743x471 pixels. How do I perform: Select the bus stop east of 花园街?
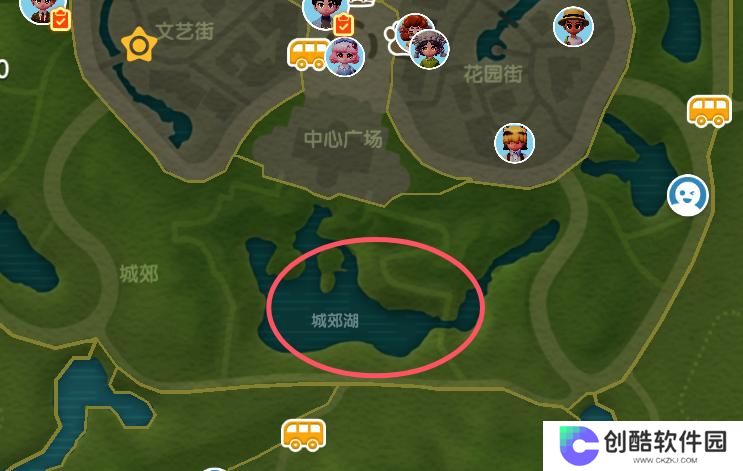pos(709,111)
